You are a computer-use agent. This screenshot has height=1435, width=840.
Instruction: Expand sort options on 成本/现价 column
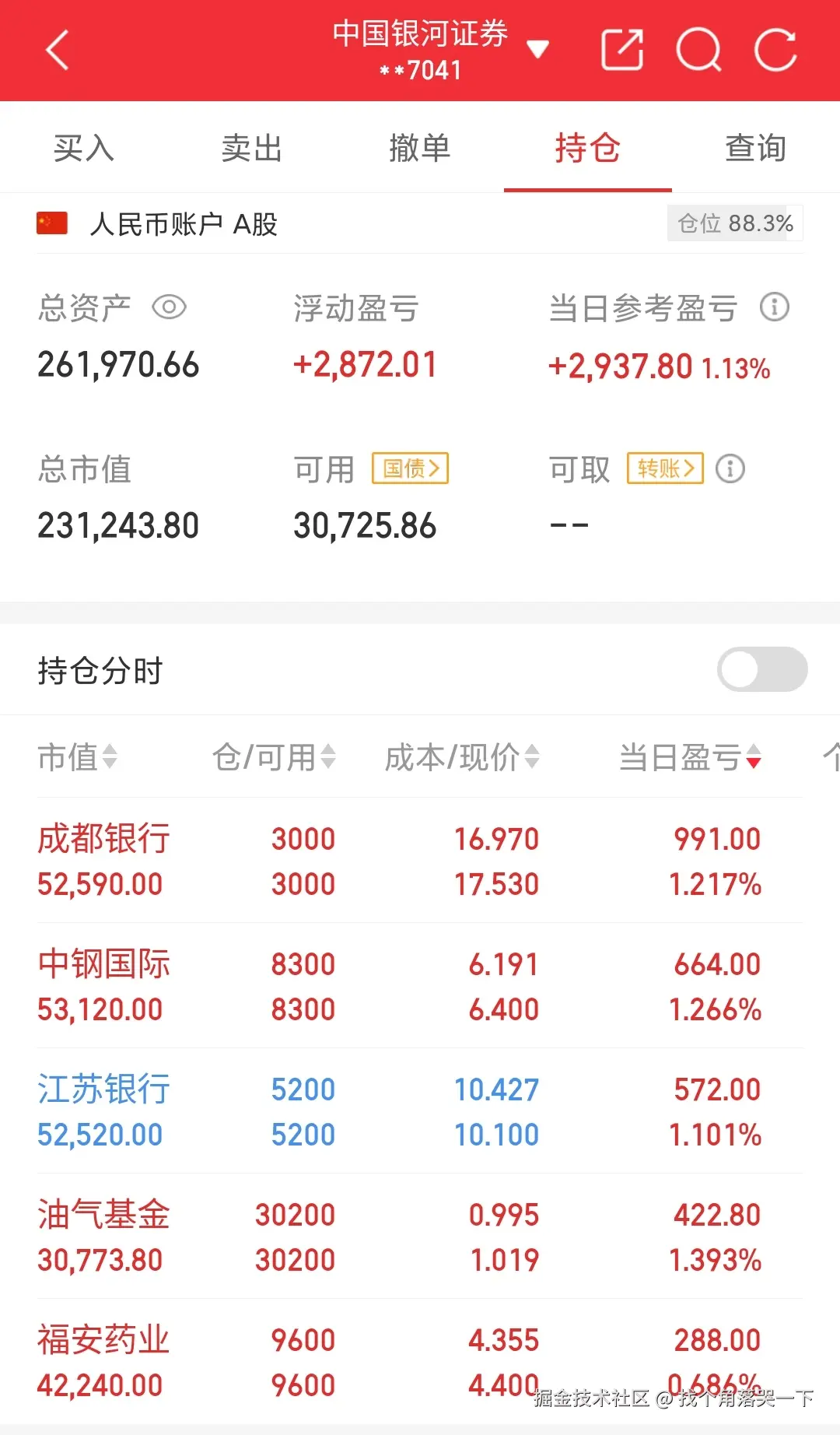[x=531, y=759]
